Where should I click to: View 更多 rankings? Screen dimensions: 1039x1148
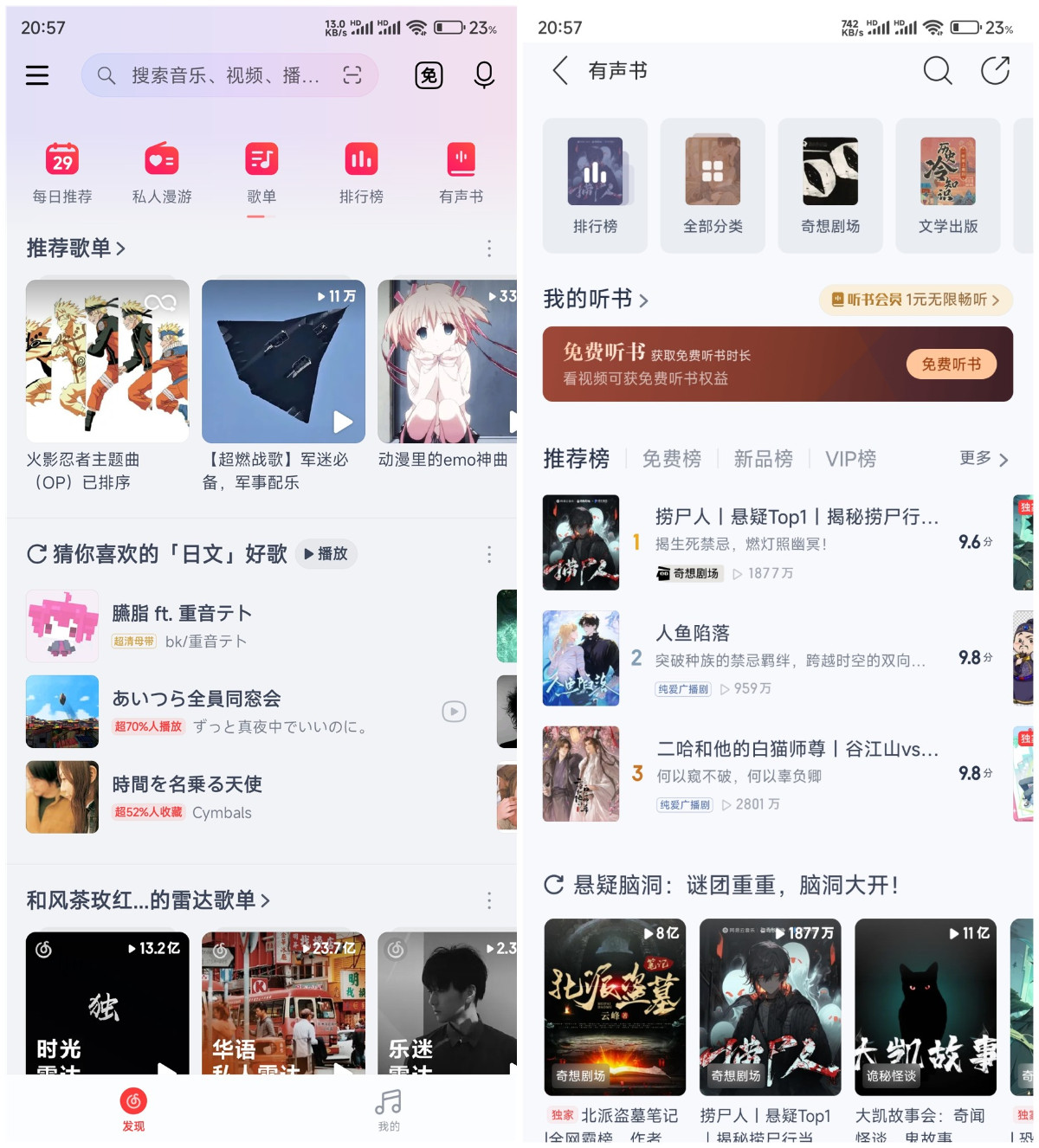983,458
